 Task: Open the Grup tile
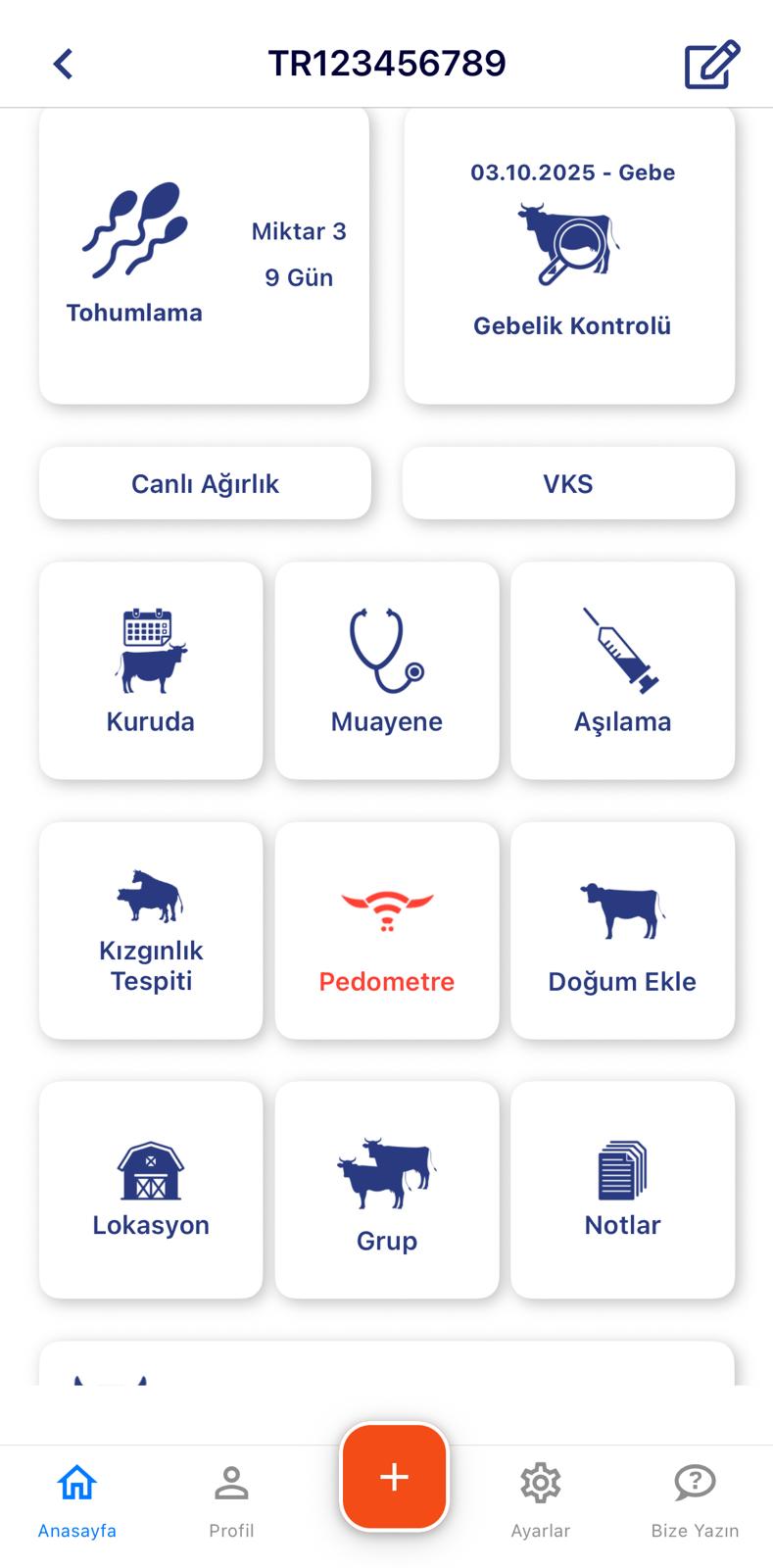pos(387,1190)
